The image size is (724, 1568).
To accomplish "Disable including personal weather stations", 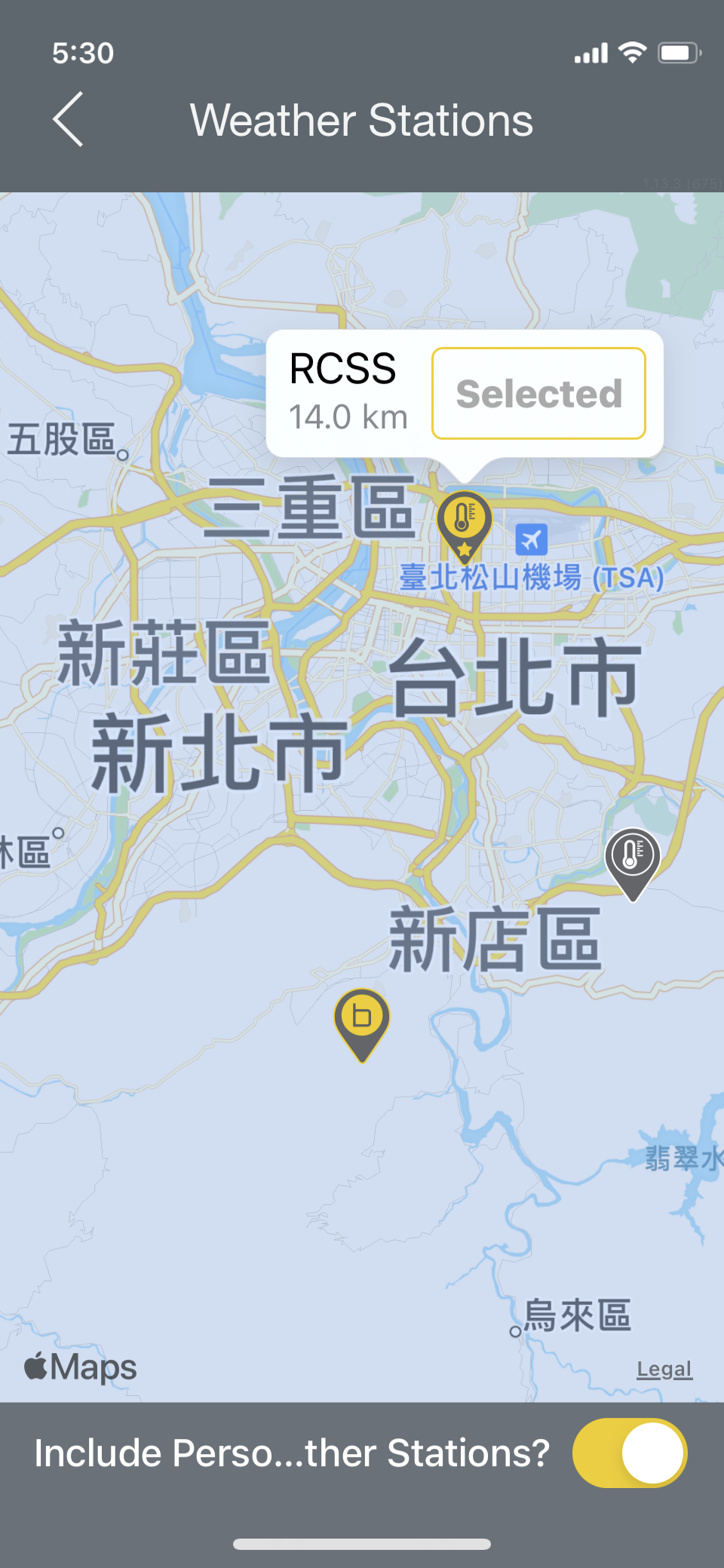I will click(629, 1453).
